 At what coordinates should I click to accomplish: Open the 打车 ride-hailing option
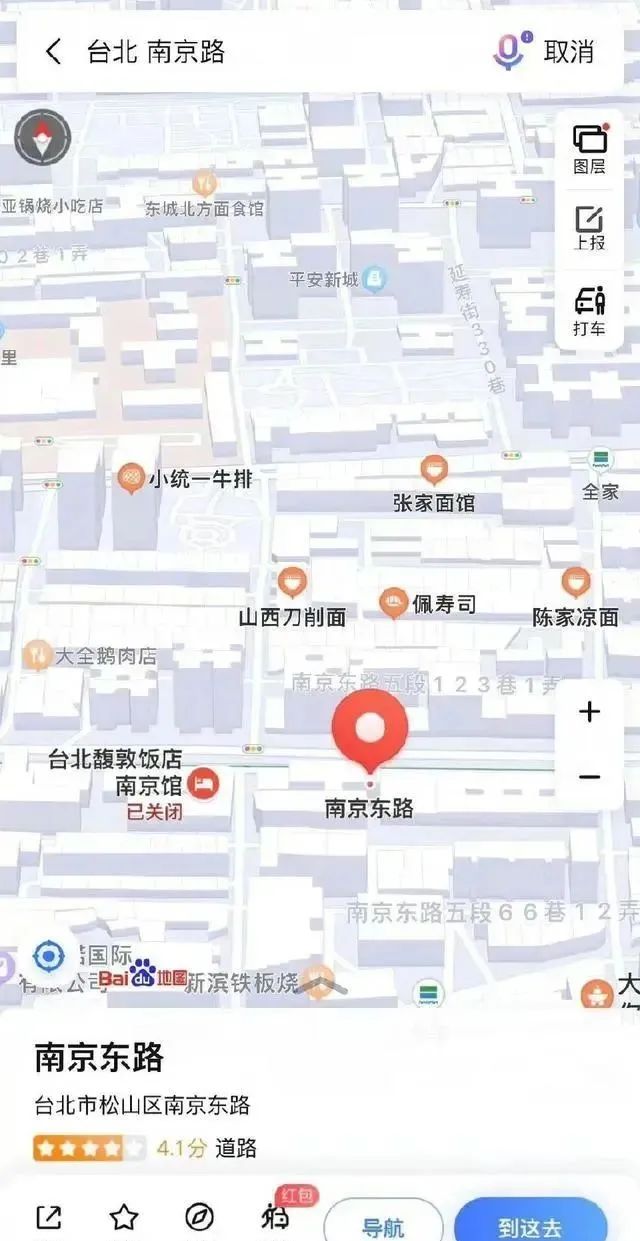coord(590,310)
